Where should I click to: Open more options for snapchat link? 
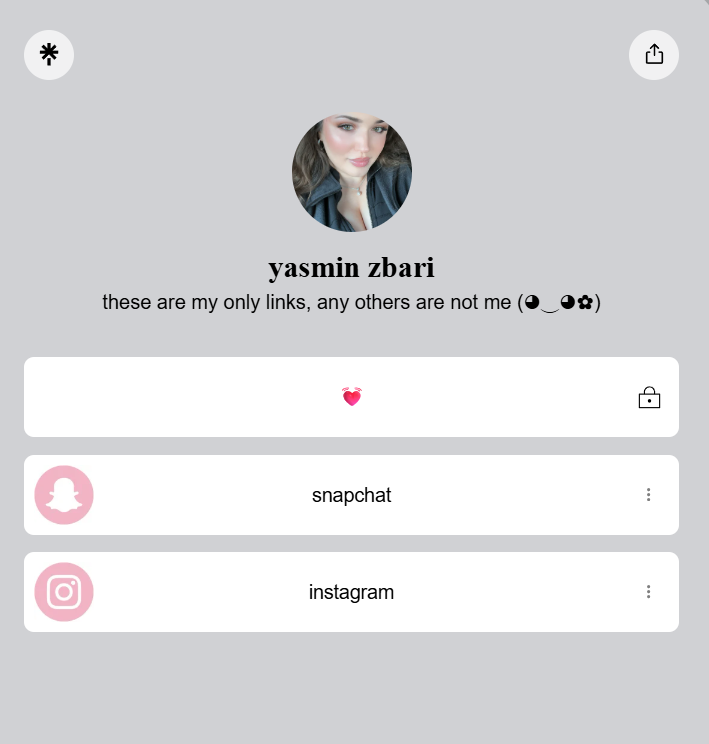tap(649, 495)
